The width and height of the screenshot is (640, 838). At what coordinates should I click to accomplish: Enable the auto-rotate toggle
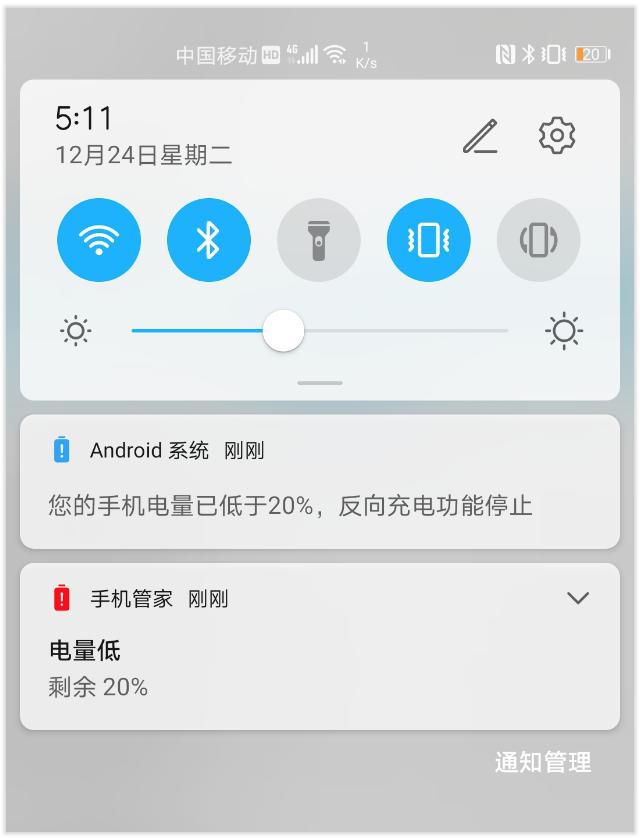click(538, 240)
